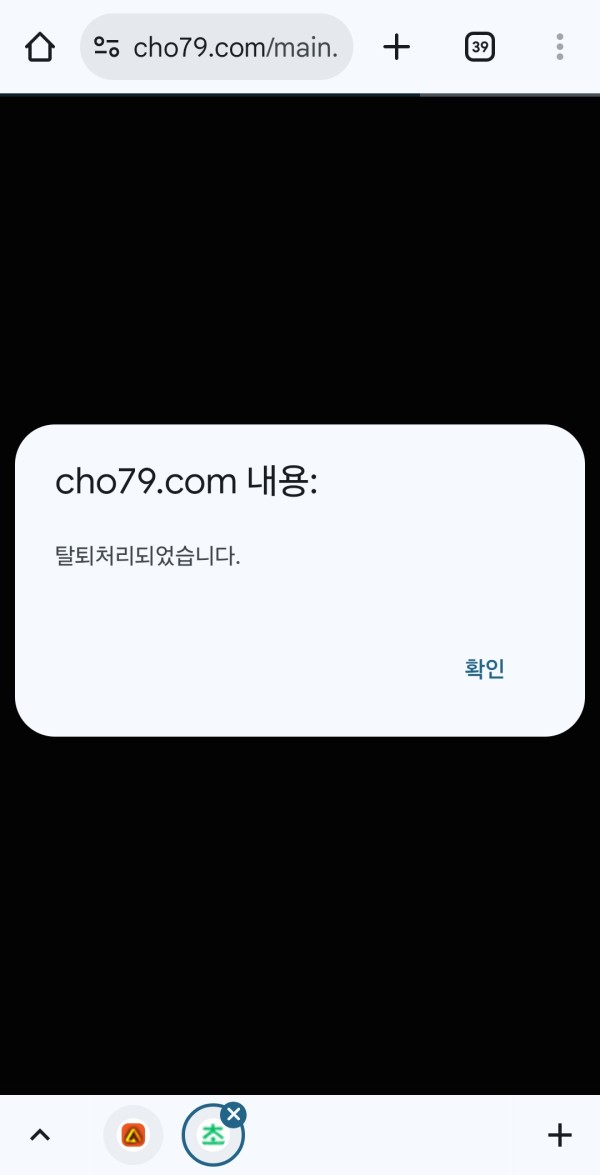Open the tab switcher showing 39 tabs
600x1175 pixels.
pos(480,47)
